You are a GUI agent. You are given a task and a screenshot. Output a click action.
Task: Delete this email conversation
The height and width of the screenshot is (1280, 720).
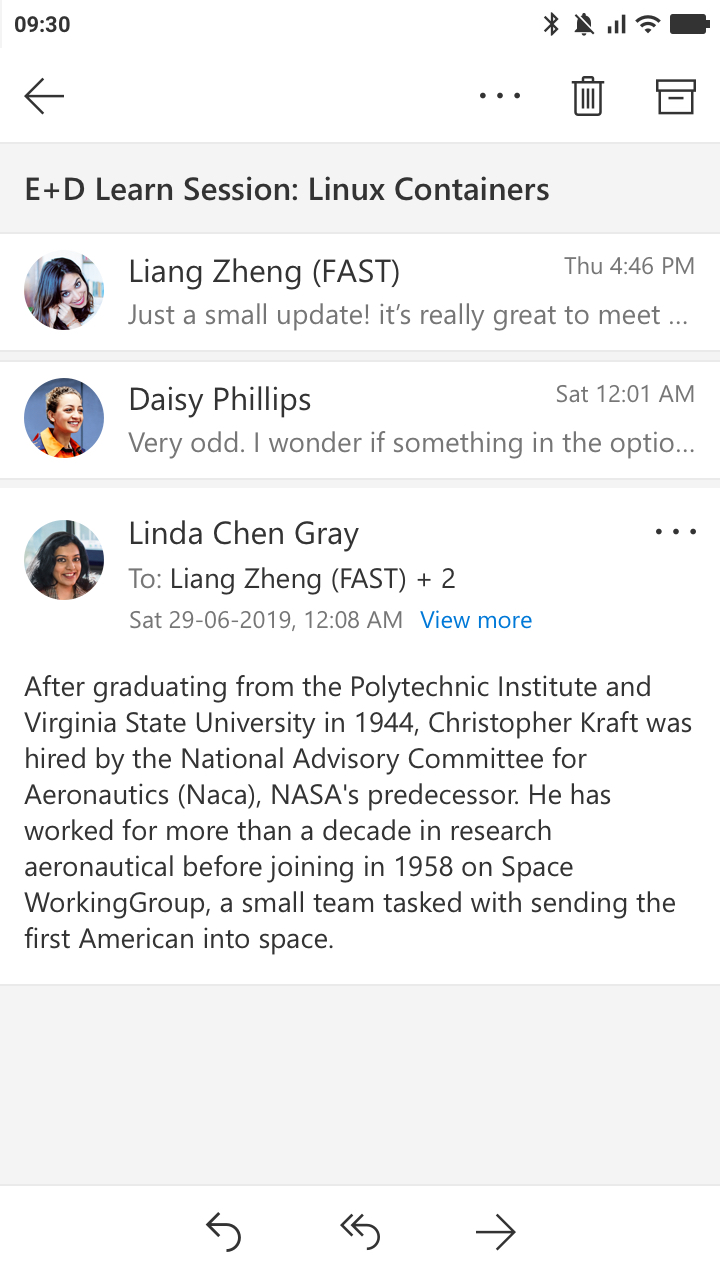(588, 96)
